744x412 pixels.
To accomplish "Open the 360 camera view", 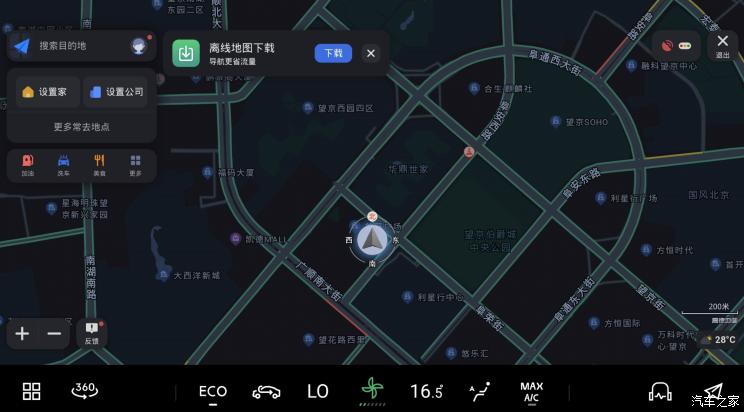I will click(x=85, y=391).
